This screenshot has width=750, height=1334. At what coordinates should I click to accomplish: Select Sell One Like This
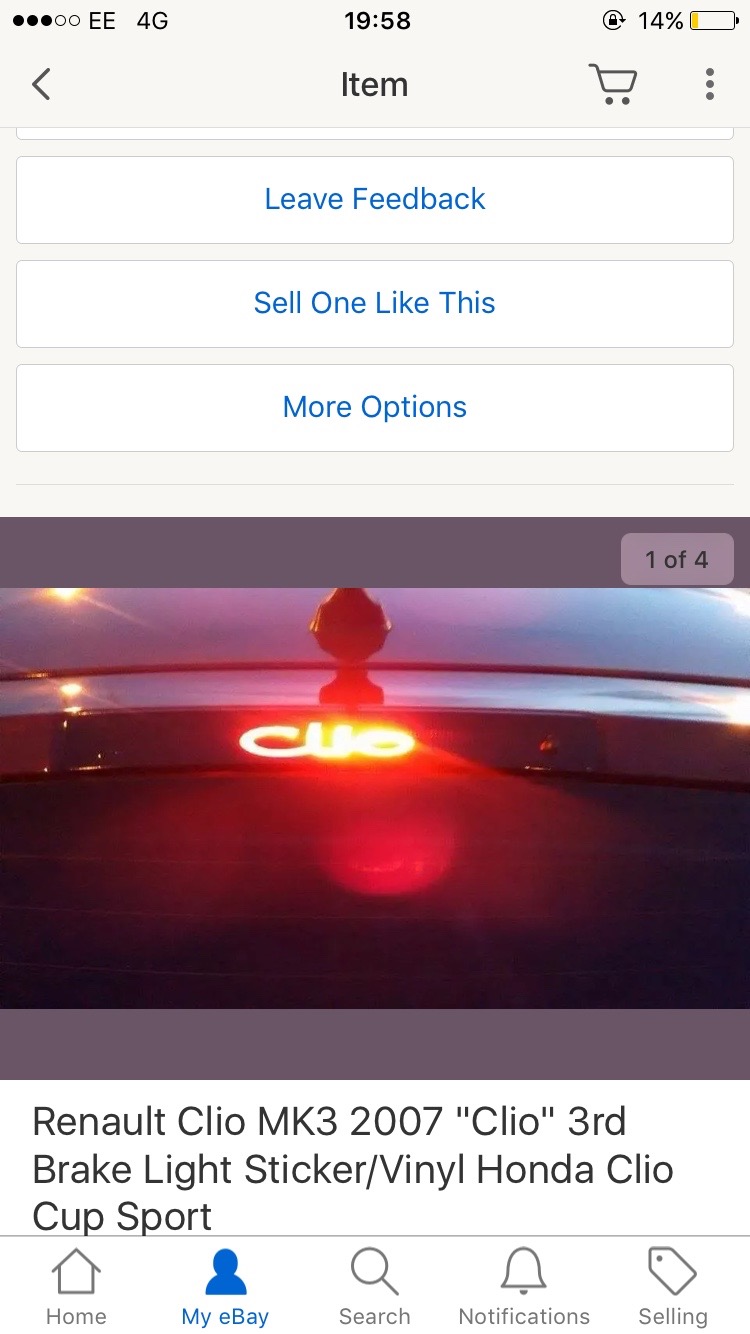point(375,303)
